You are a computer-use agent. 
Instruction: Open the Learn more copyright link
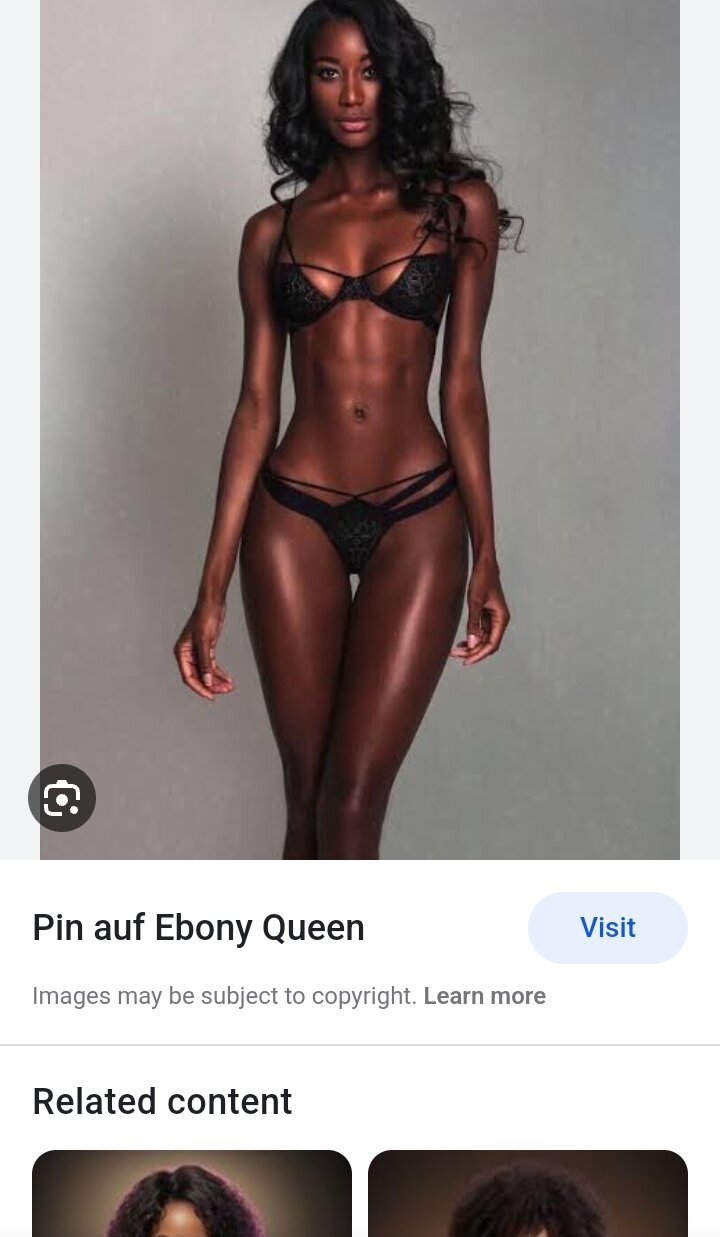[485, 996]
